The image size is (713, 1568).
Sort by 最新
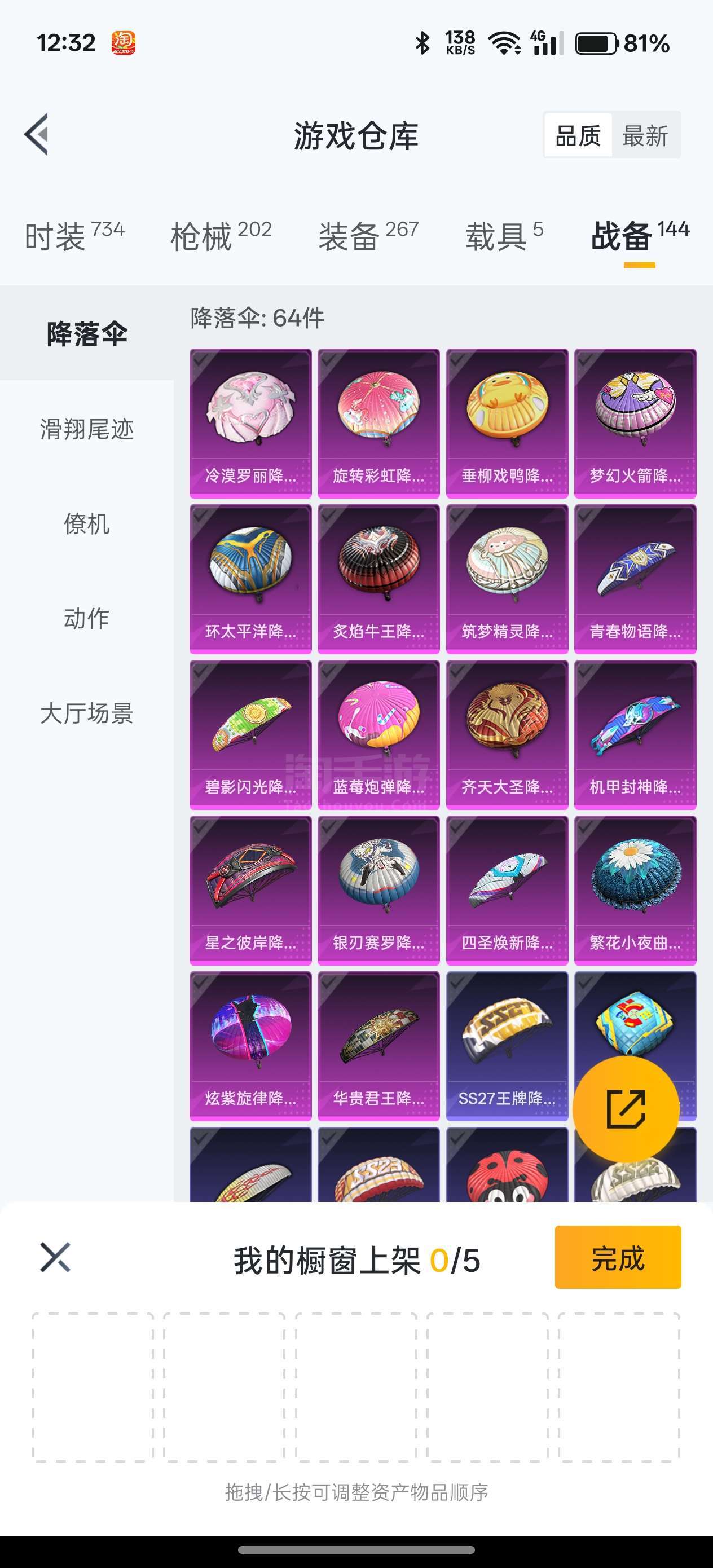[645, 135]
